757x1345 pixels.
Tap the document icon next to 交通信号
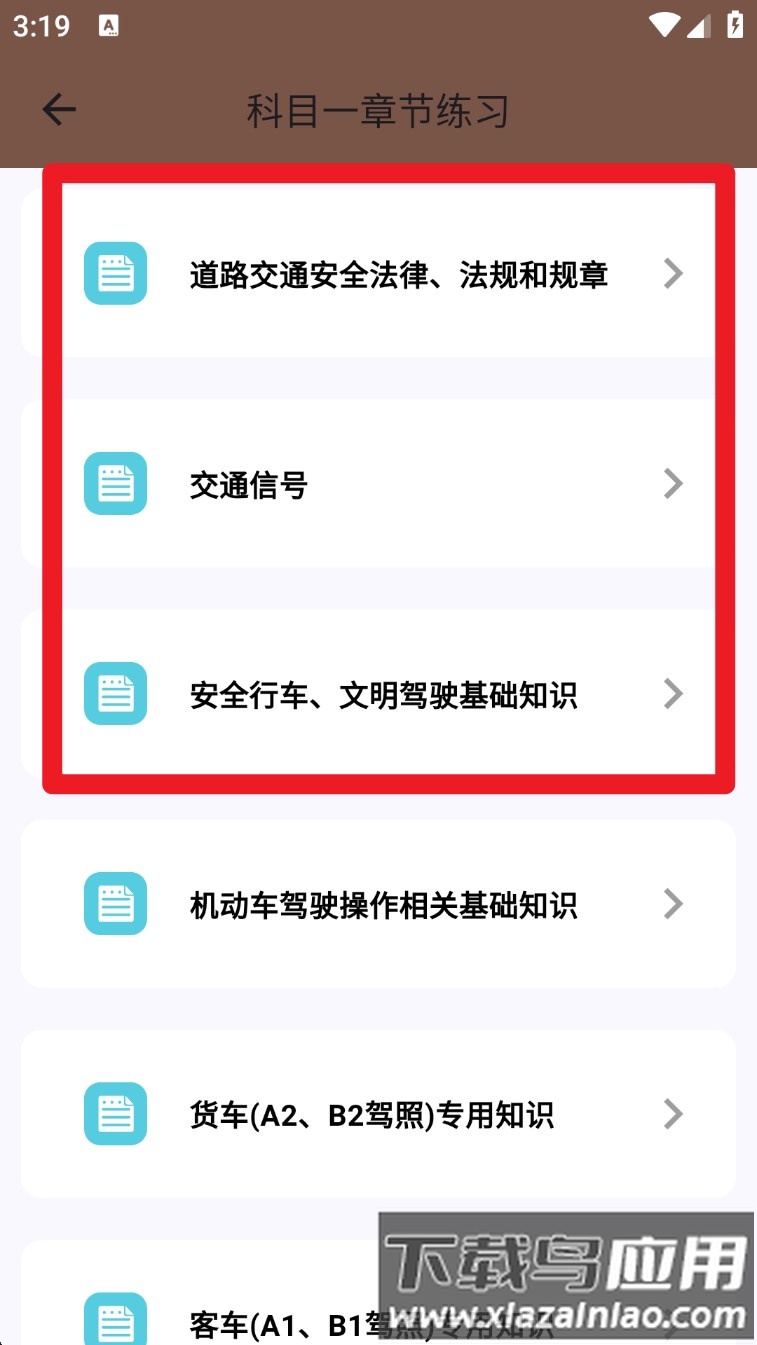pos(115,483)
